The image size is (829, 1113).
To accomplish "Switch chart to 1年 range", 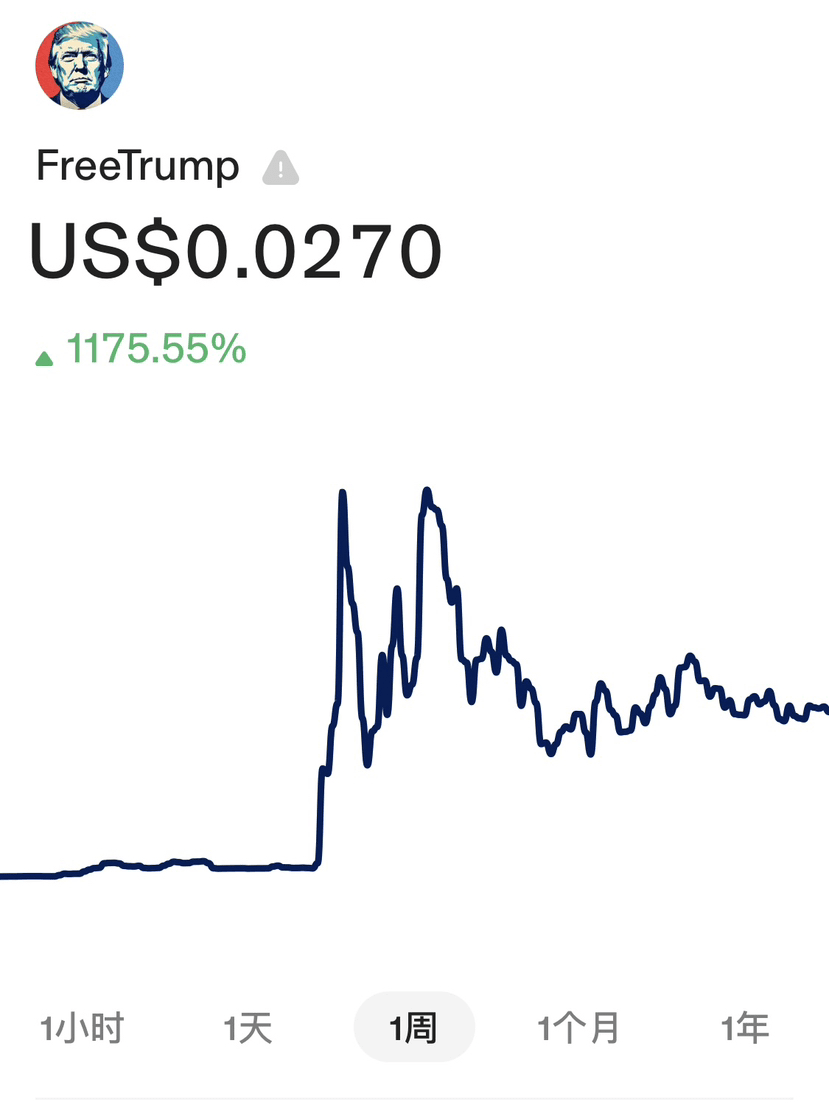I will [x=745, y=1027].
